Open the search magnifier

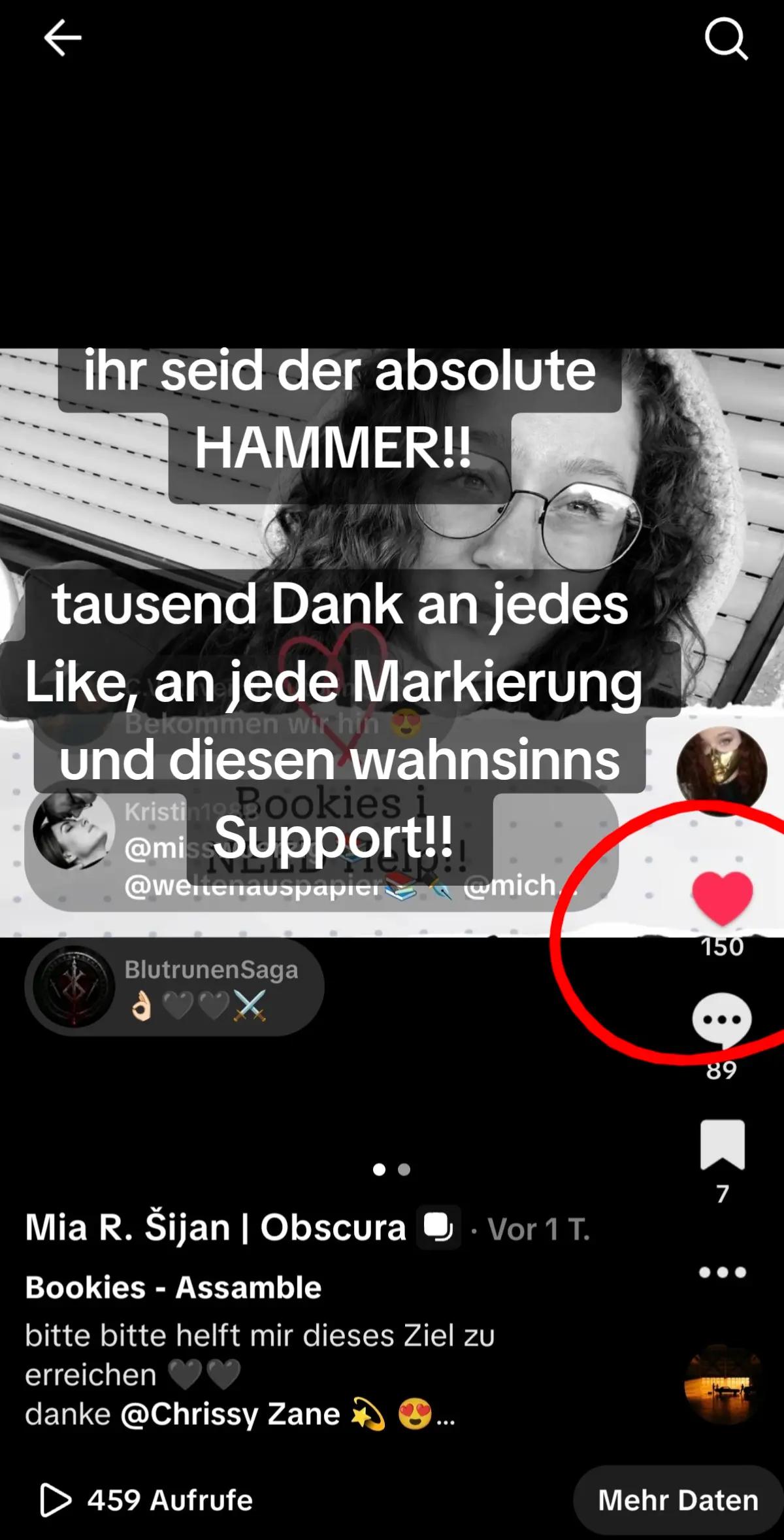click(x=726, y=39)
